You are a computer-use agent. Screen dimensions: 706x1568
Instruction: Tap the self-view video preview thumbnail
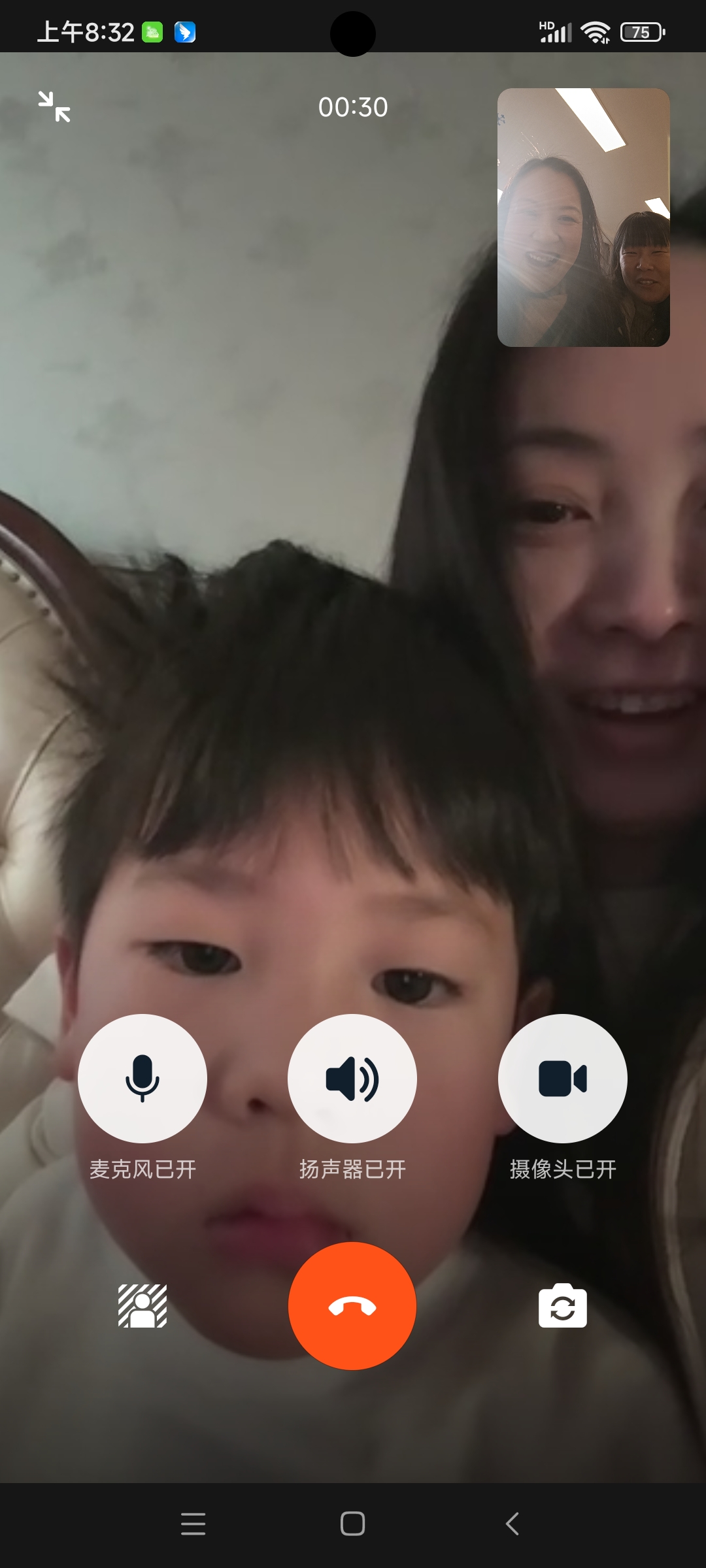pos(583,218)
